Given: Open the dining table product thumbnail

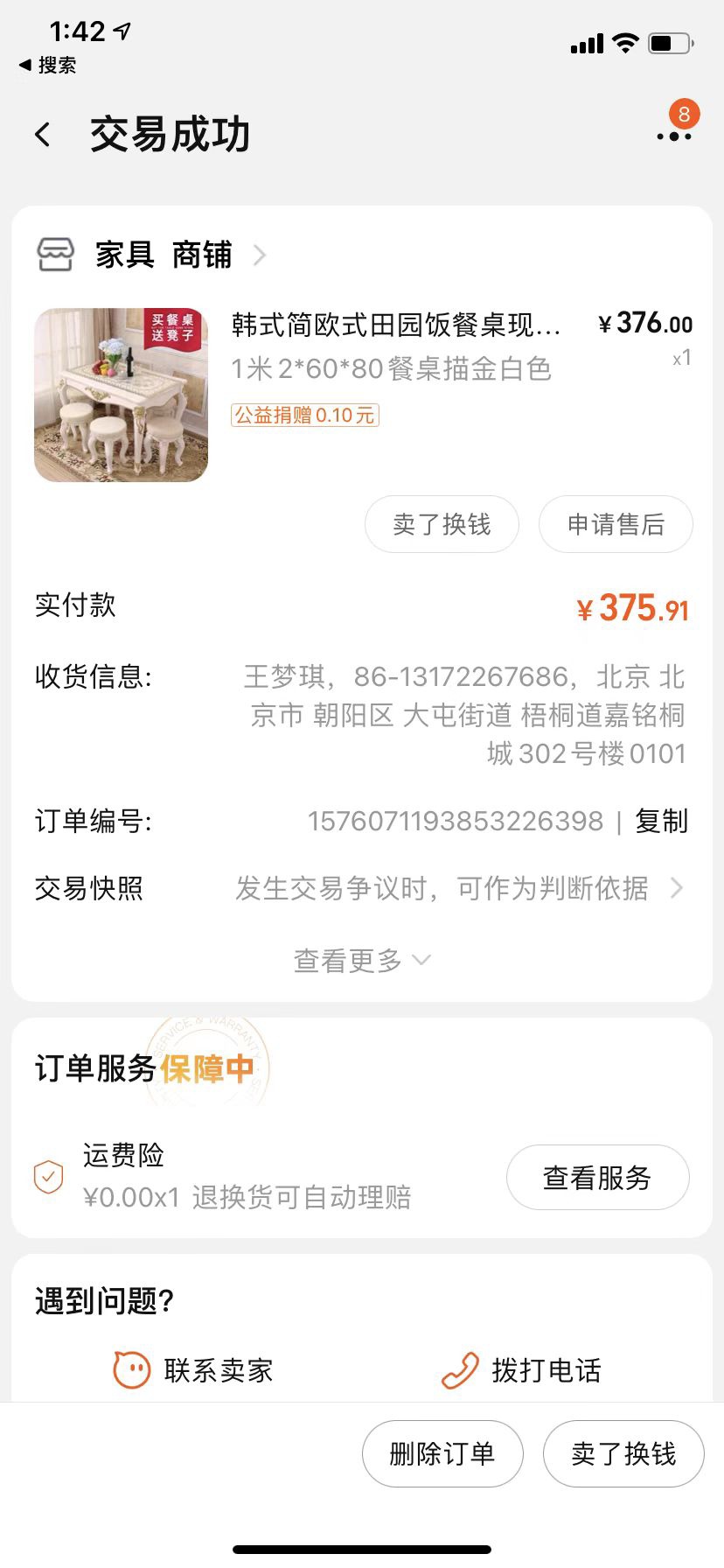Looking at the screenshot, I should [x=121, y=395].
